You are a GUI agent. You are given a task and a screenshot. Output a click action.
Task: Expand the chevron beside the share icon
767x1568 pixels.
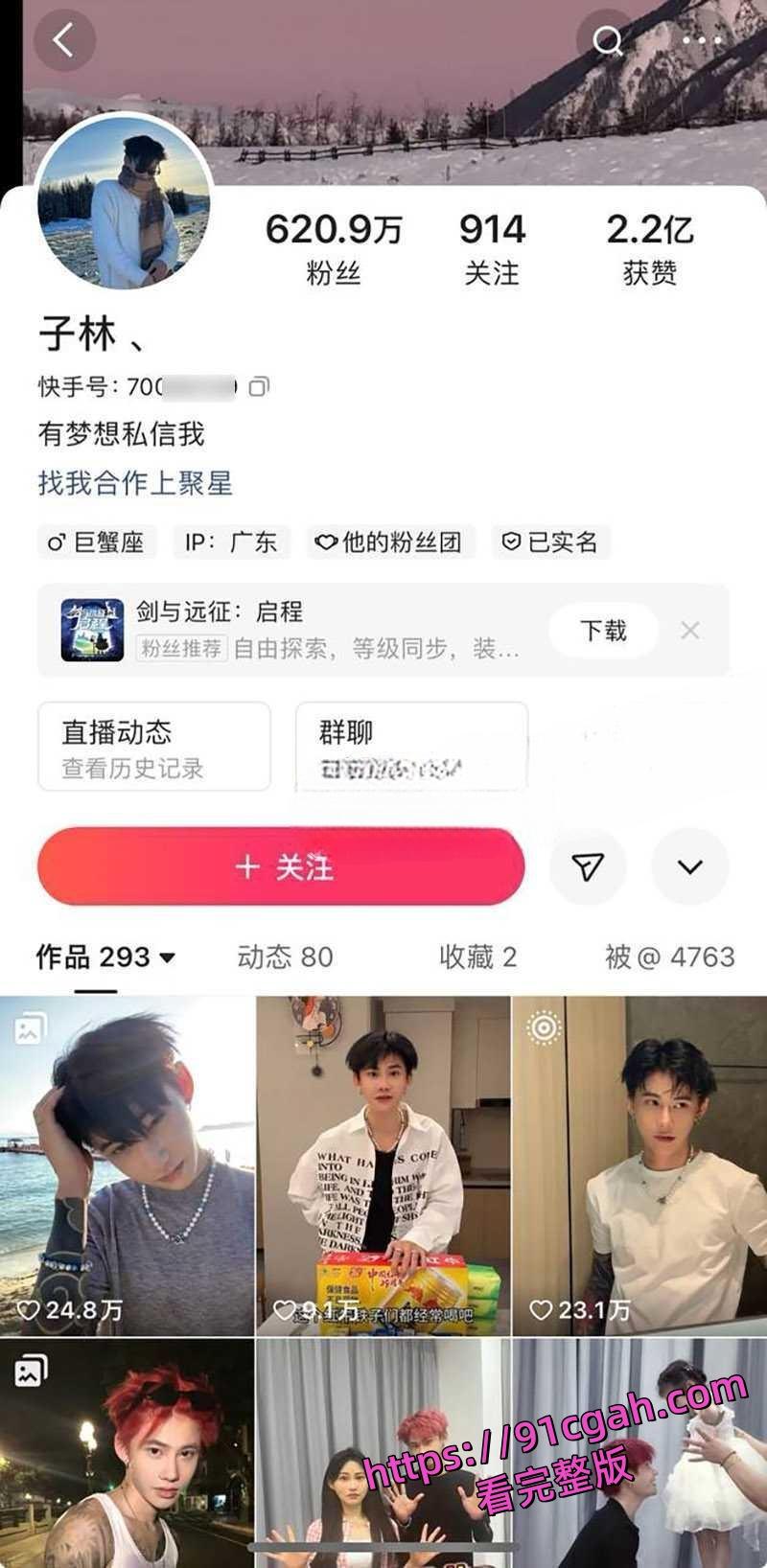point(688,865)
